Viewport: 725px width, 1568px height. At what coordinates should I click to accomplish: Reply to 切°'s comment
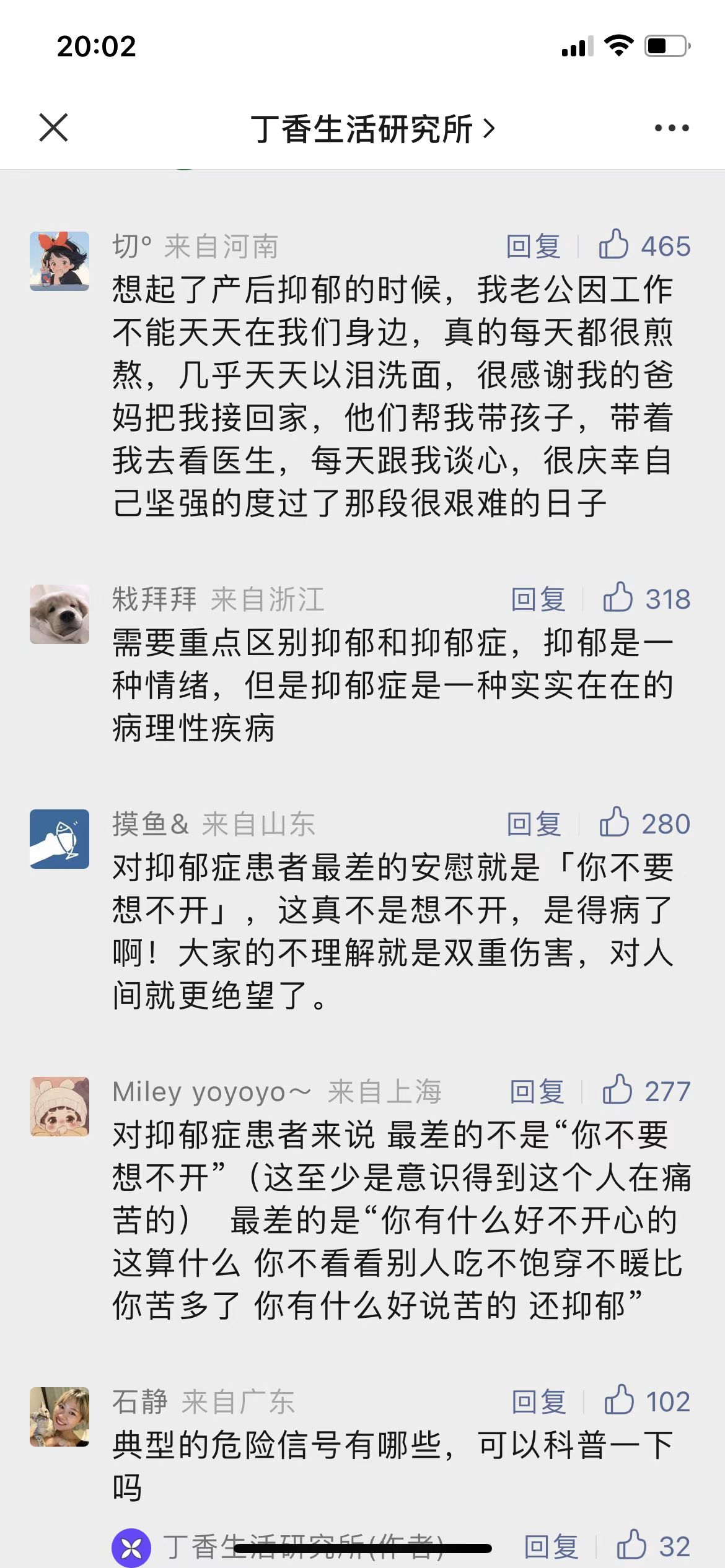click(x=534, y=246)
